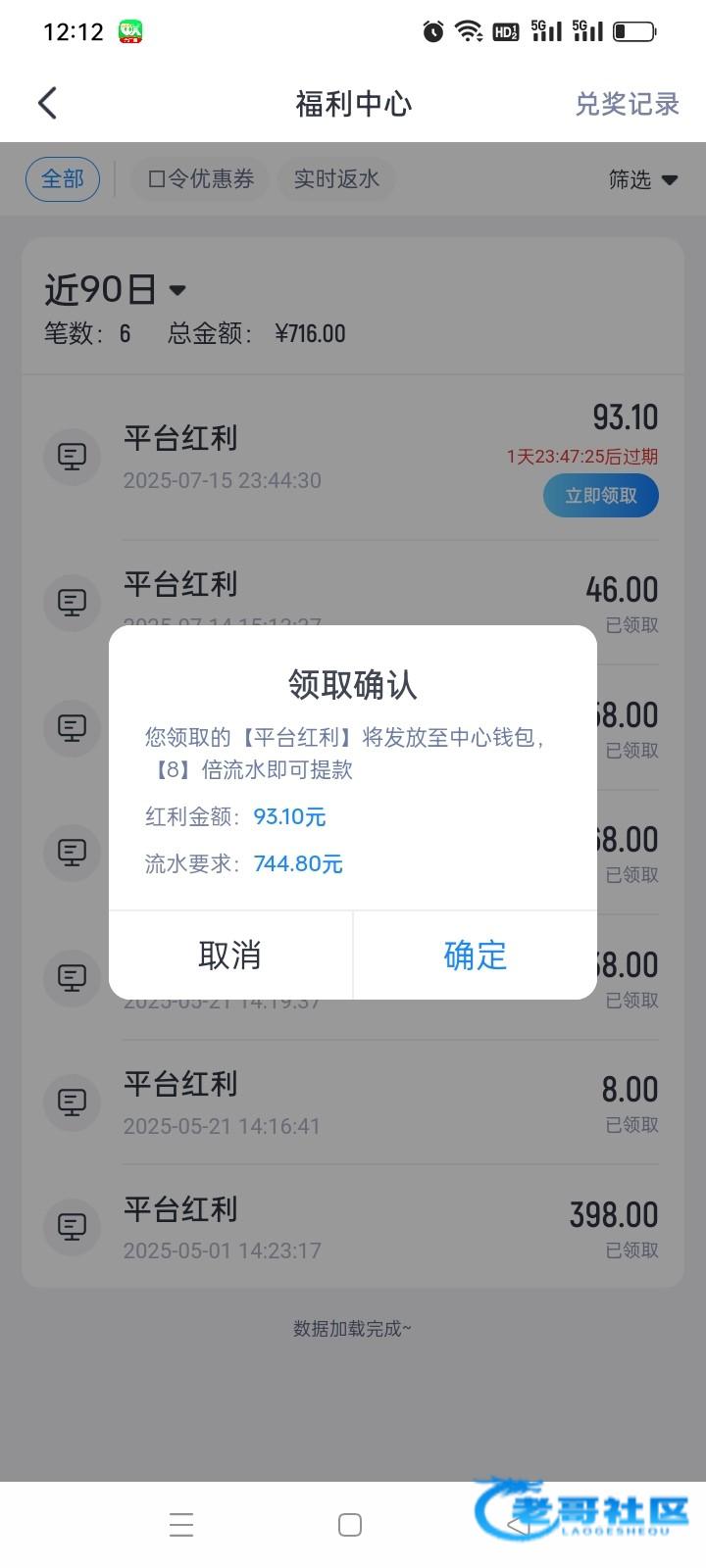Open the 筛选 filter dropdown
The height and width of the screenshot is (1568, 706).
643,179
